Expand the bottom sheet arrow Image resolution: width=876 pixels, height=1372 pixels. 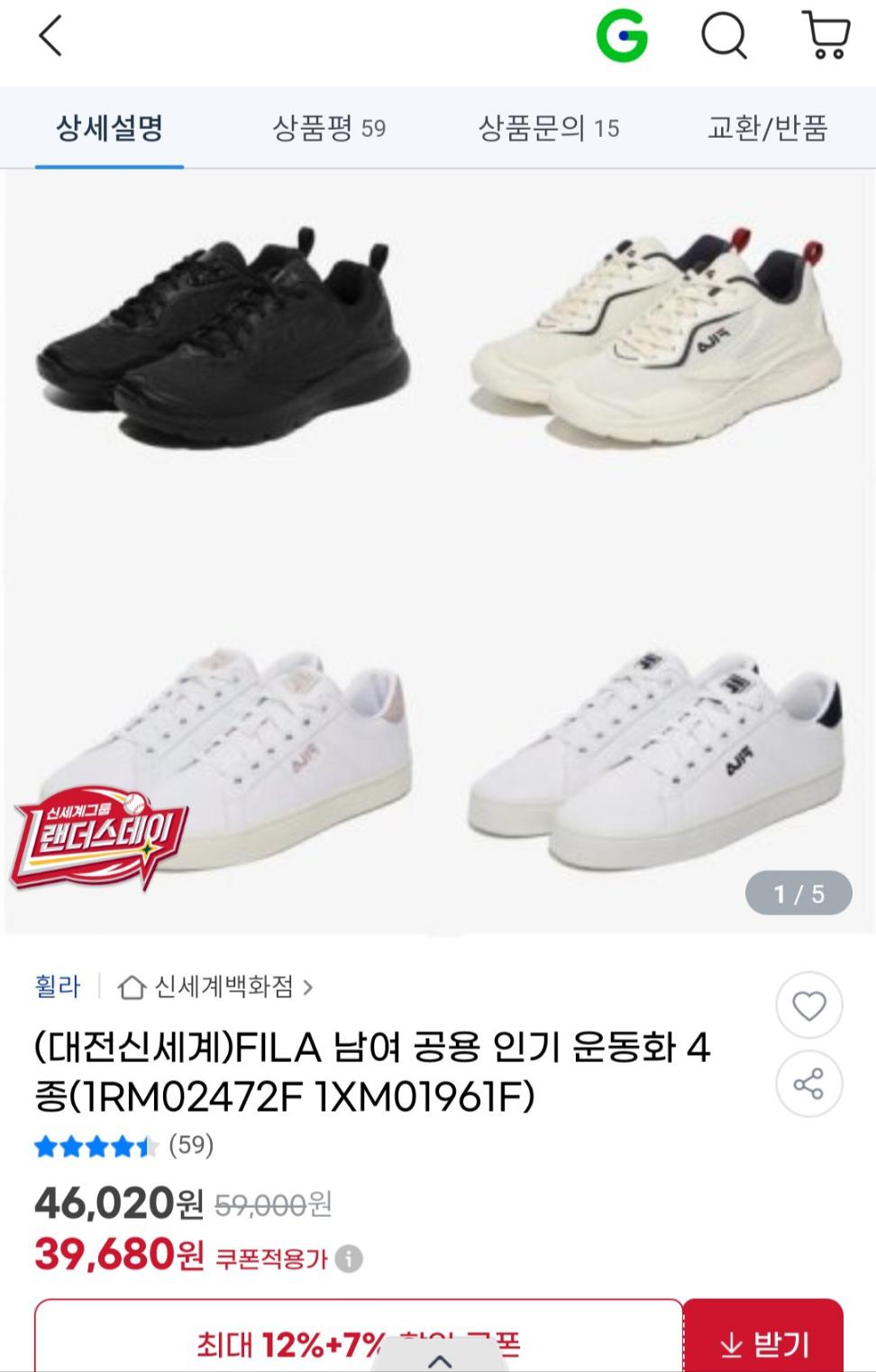439,1358
